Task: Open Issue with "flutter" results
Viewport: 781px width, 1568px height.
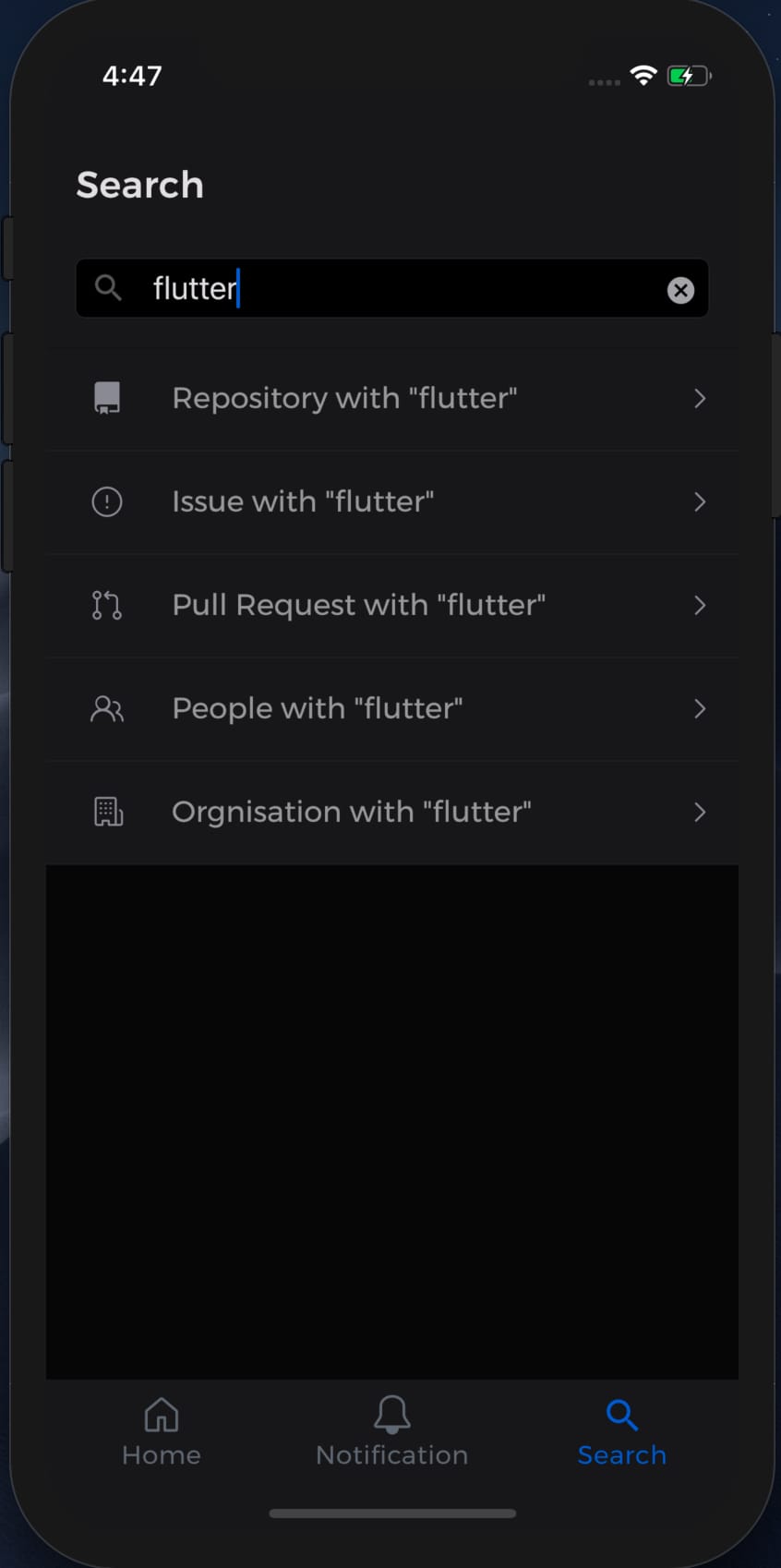Action: (391, 502)
